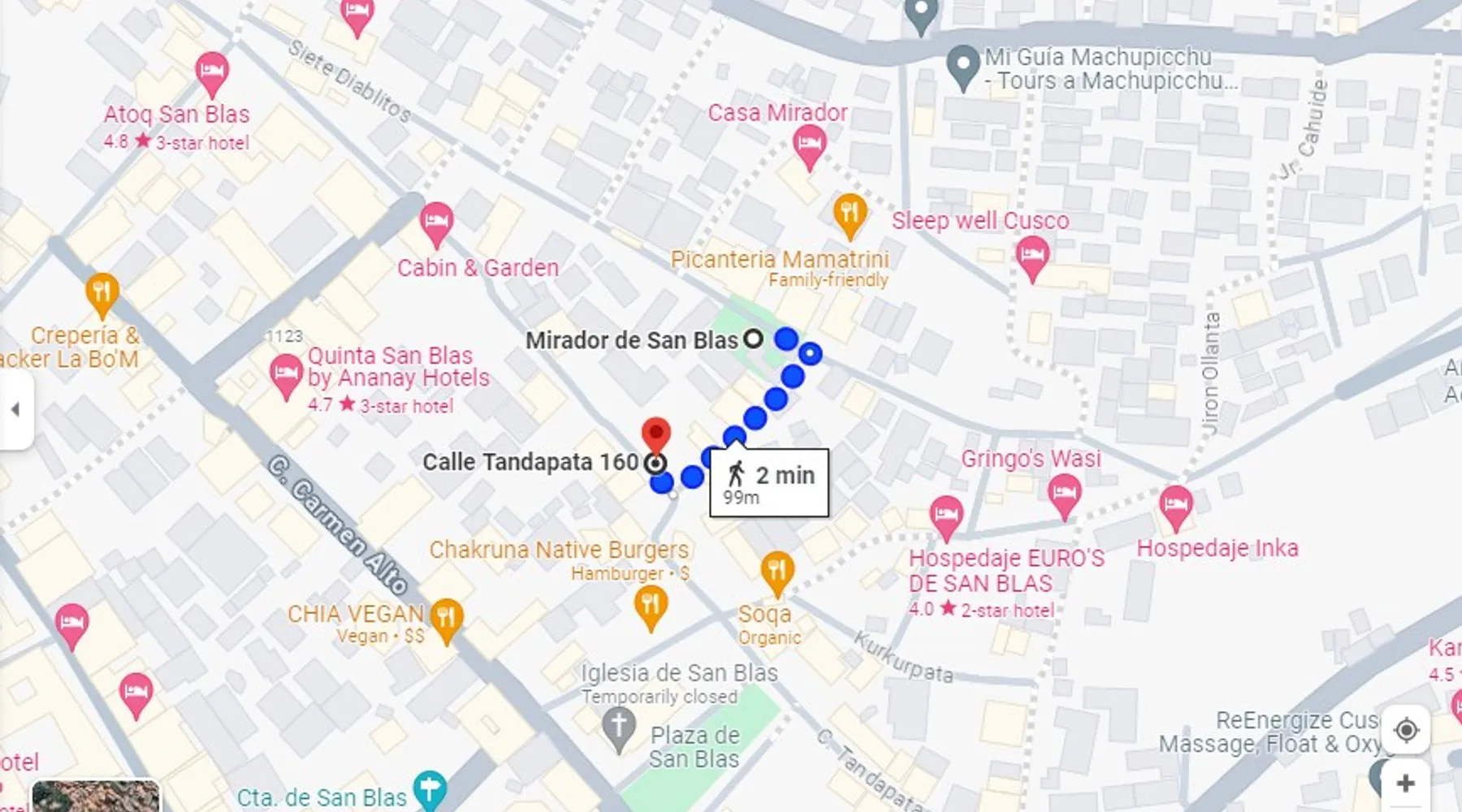This screenshot has height=812, width=1462.
Task: Center map on my location
Action: coord(1406,730)
